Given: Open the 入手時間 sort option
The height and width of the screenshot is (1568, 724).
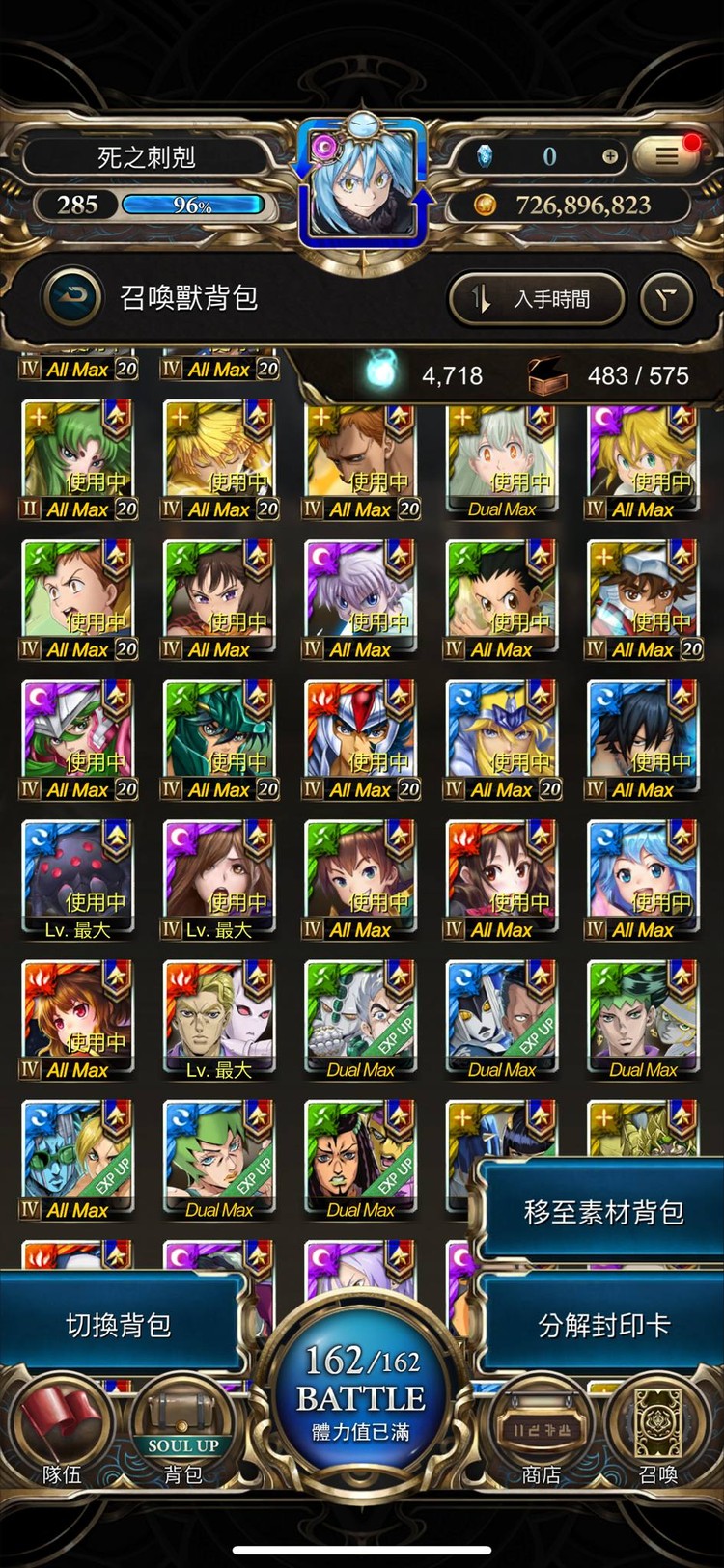Looking at the screenshot, I should point(537,299).
